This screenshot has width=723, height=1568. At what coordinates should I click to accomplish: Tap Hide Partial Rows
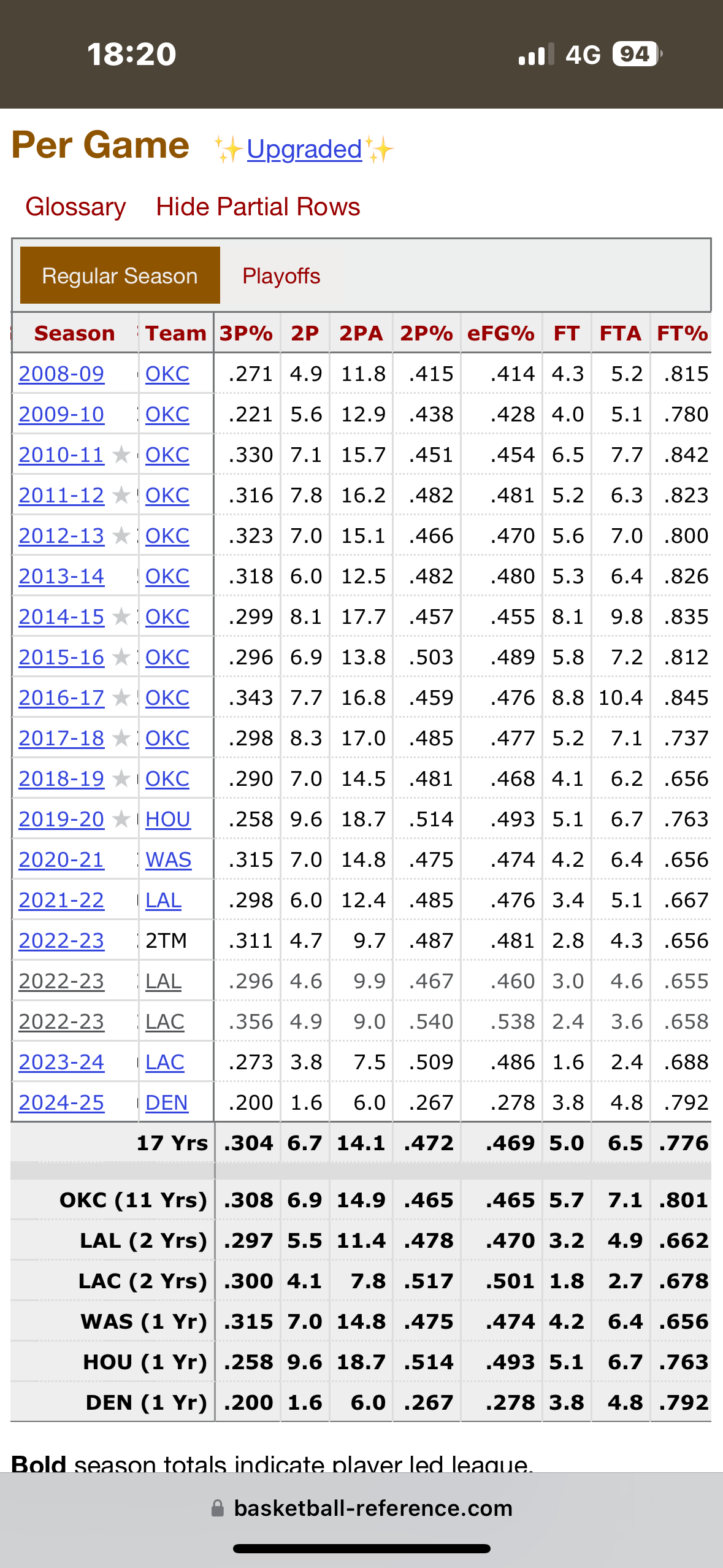[x=258, y=207]
